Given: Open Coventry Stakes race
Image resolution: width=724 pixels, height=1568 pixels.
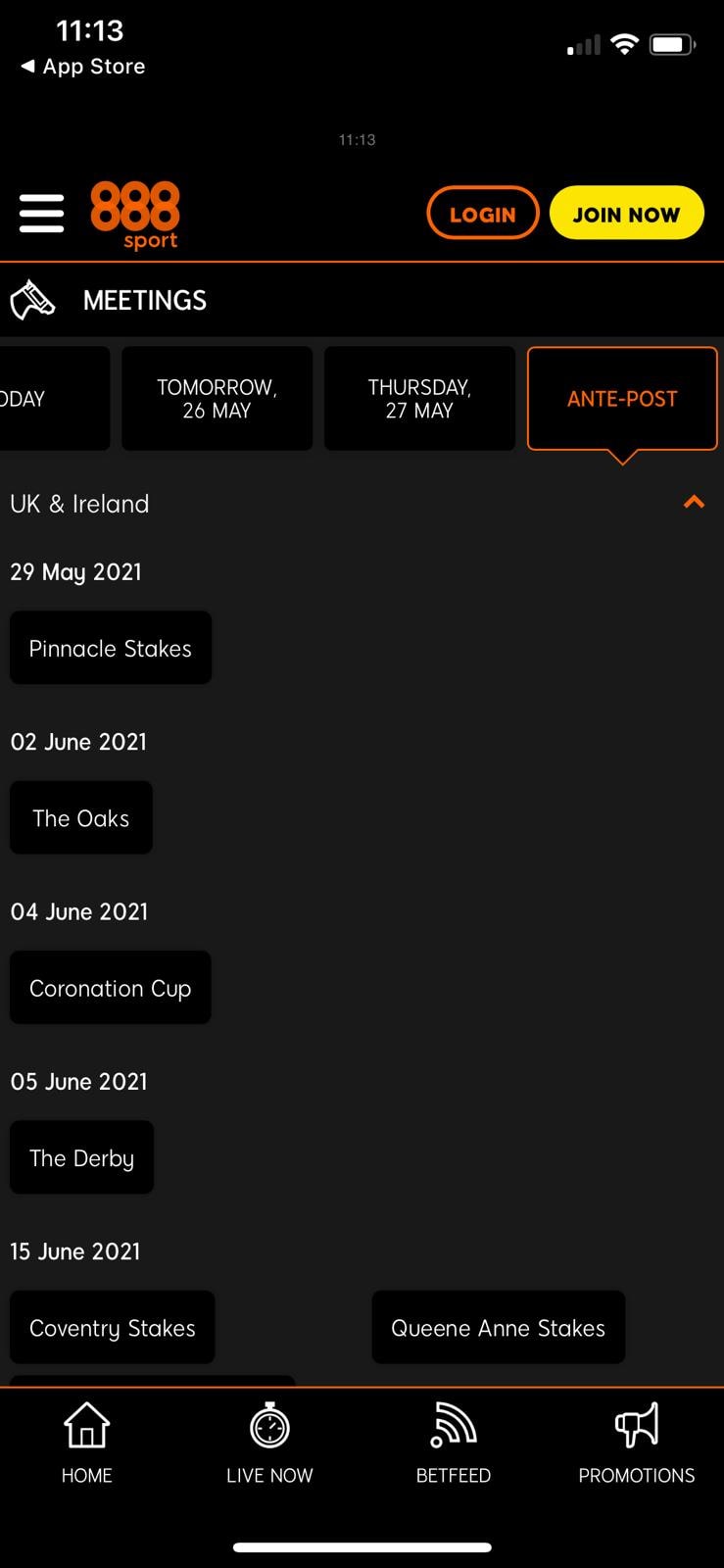Looking at the screenshot, I should pyautogui.click(x=113, y=1328).
